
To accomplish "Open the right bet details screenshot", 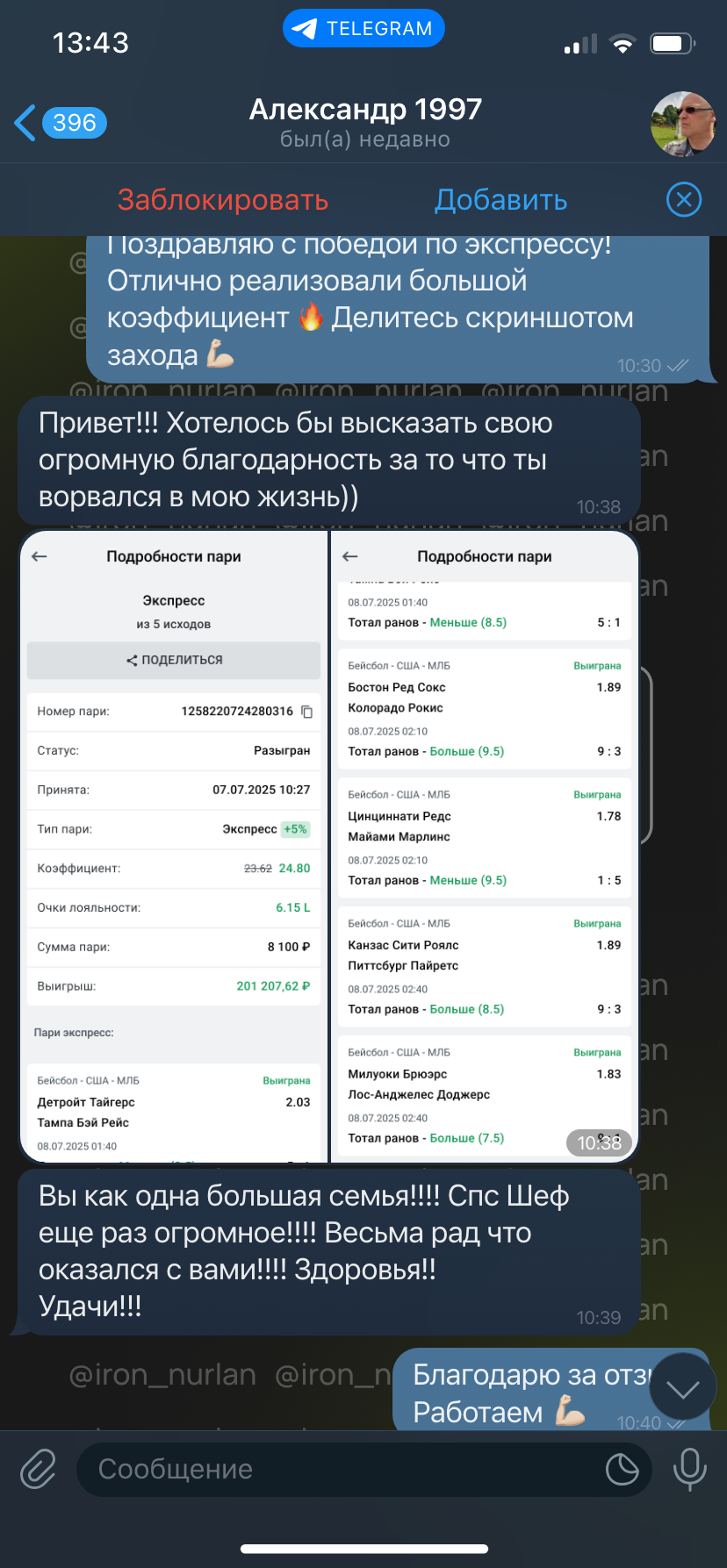I will [x=484, y=847].
